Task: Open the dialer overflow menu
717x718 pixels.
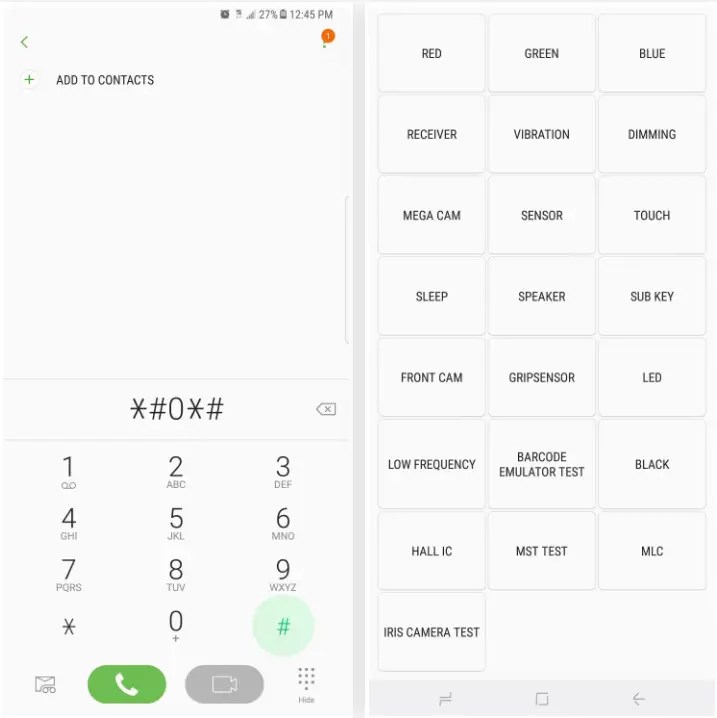Action: point(325,42)
